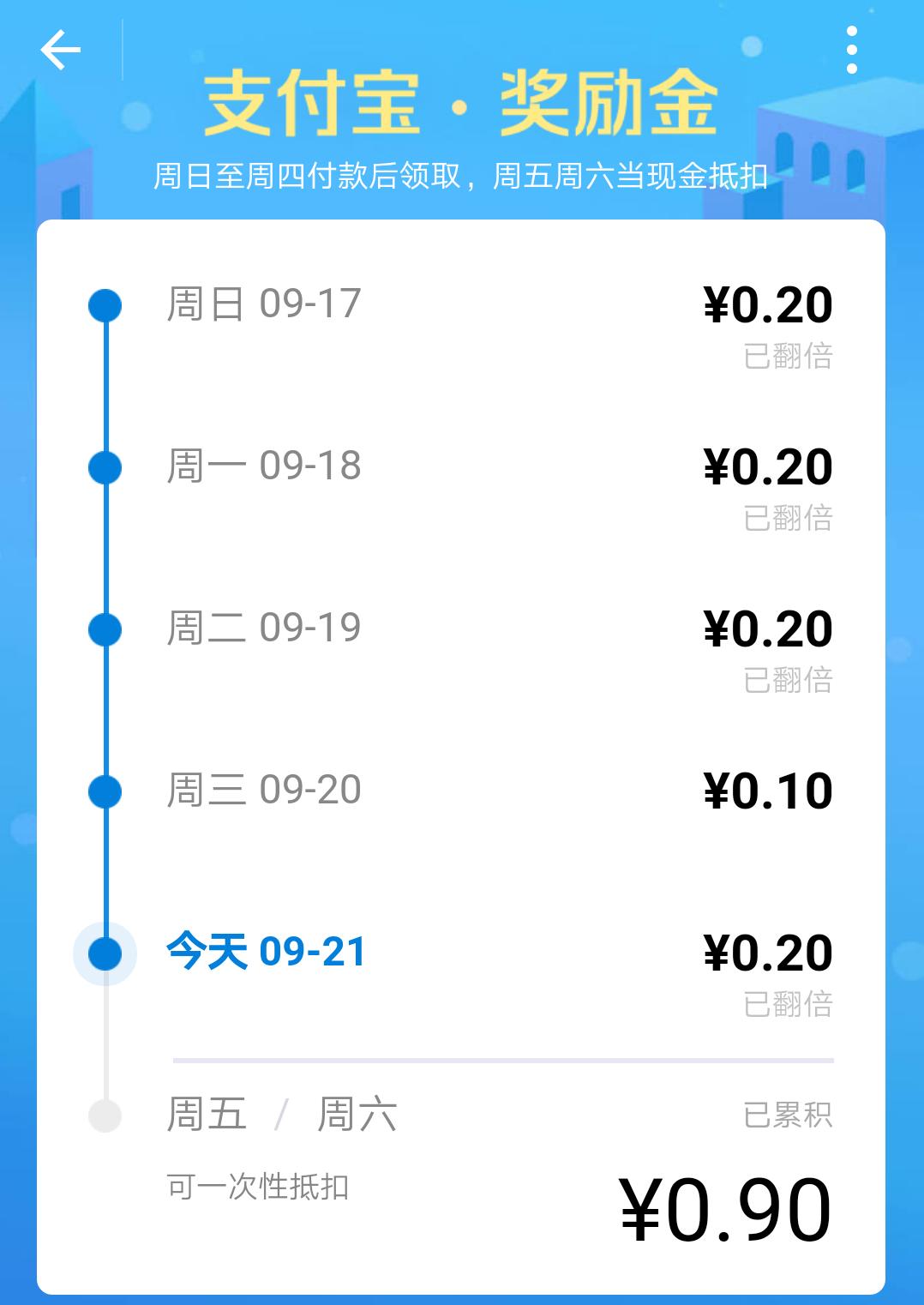Viewport: 924px width, 1305px height.
Task: Open the three-dot overflow menu
Action: point(851,49)
